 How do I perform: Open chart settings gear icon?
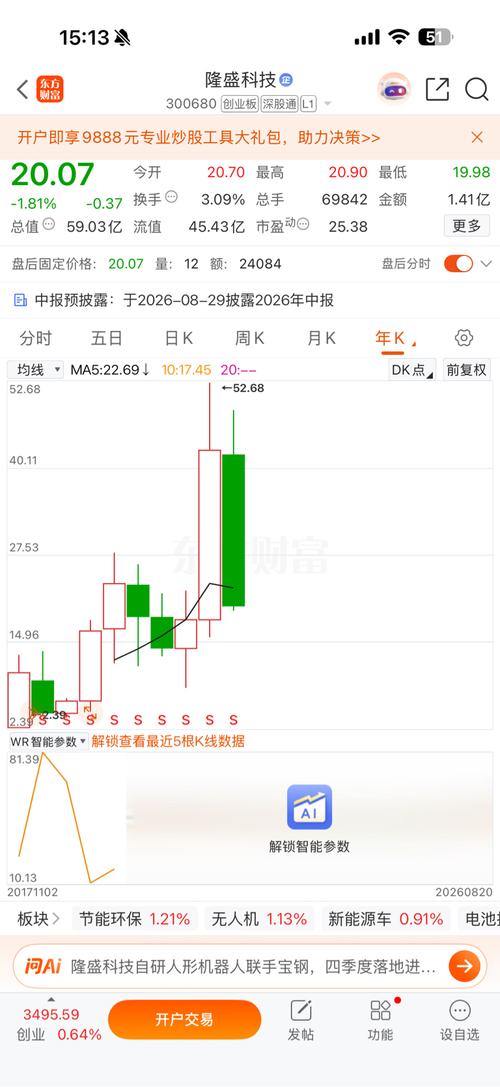pyautogui.click(x=464, y=338)
